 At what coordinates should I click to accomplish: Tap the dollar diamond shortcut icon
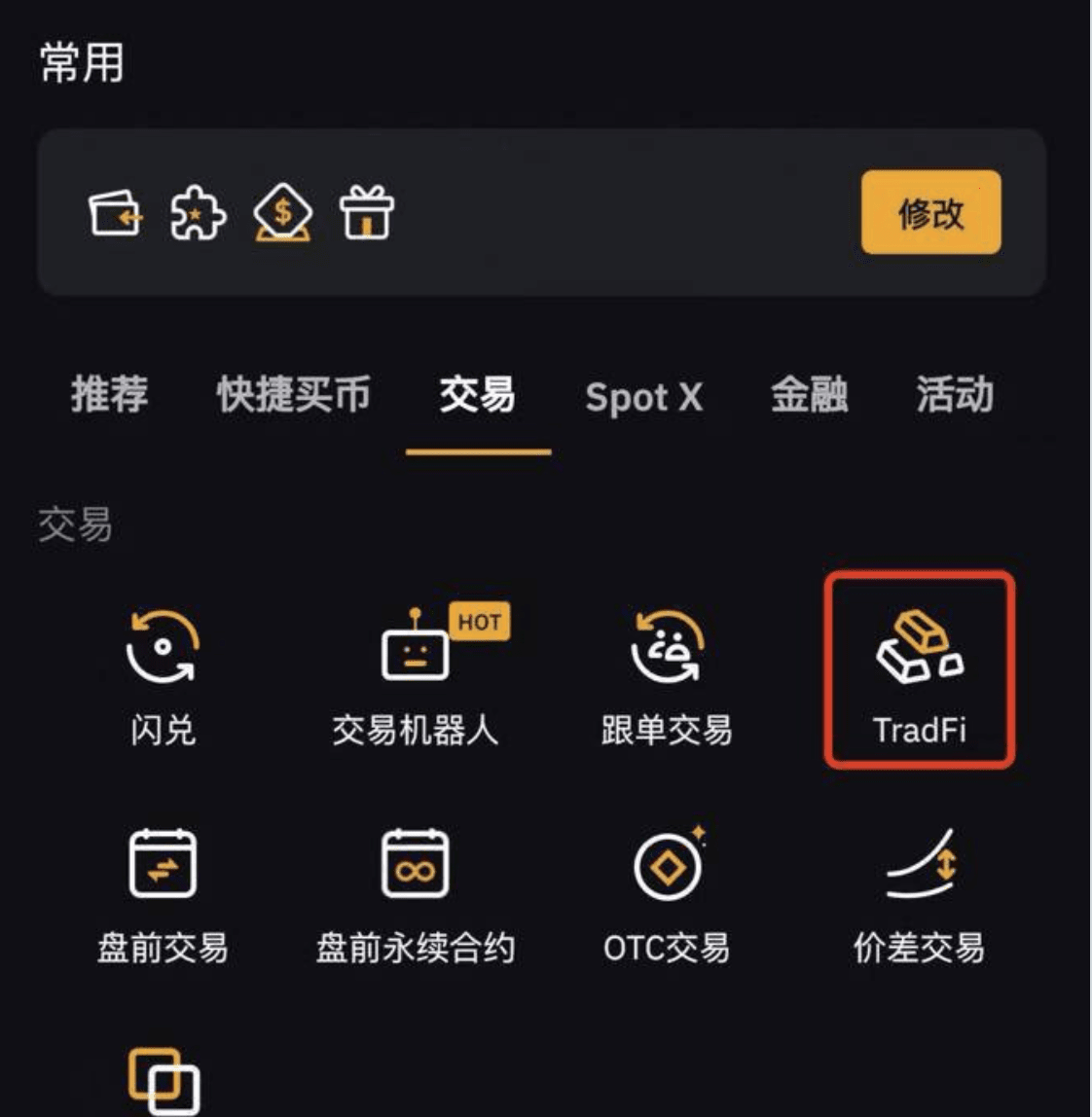coord(282,212)
